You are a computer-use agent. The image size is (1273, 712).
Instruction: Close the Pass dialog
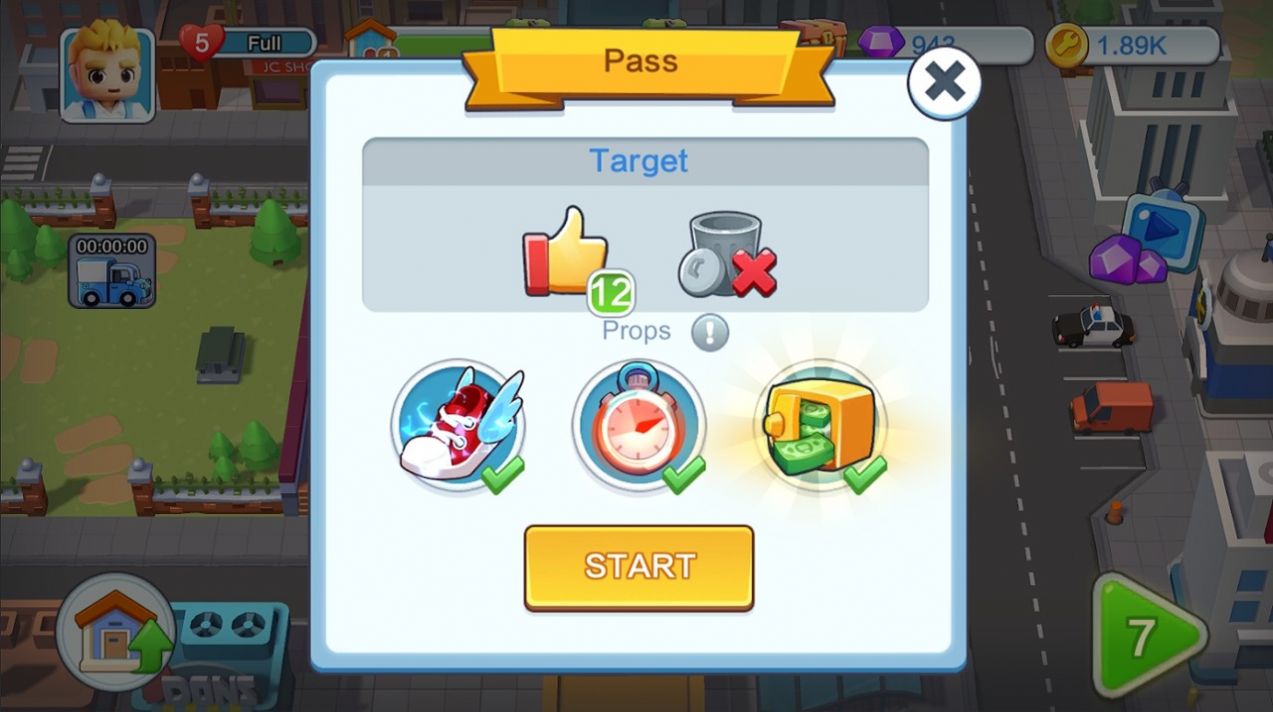click(943, 82)
